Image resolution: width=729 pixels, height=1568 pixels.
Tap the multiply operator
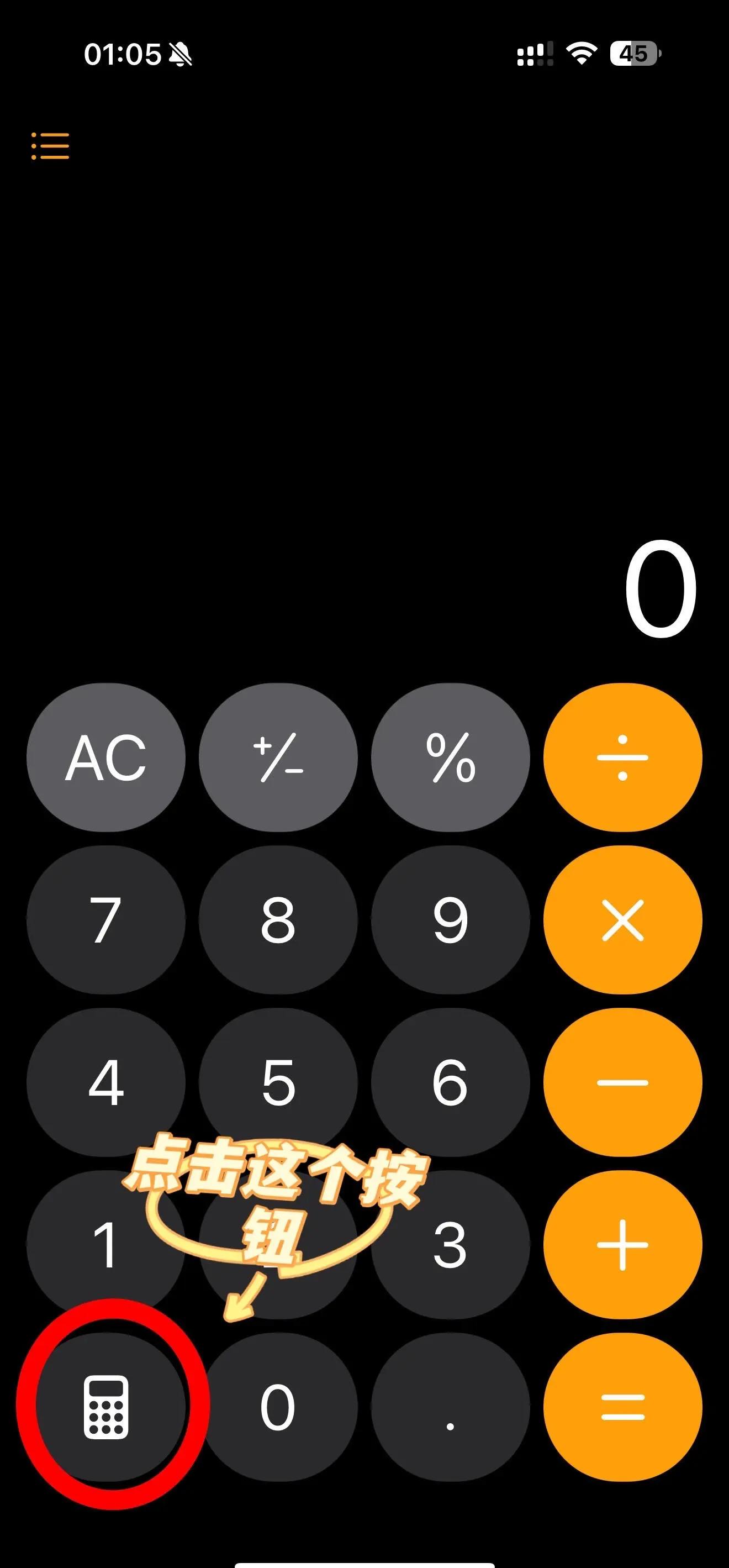623,919
